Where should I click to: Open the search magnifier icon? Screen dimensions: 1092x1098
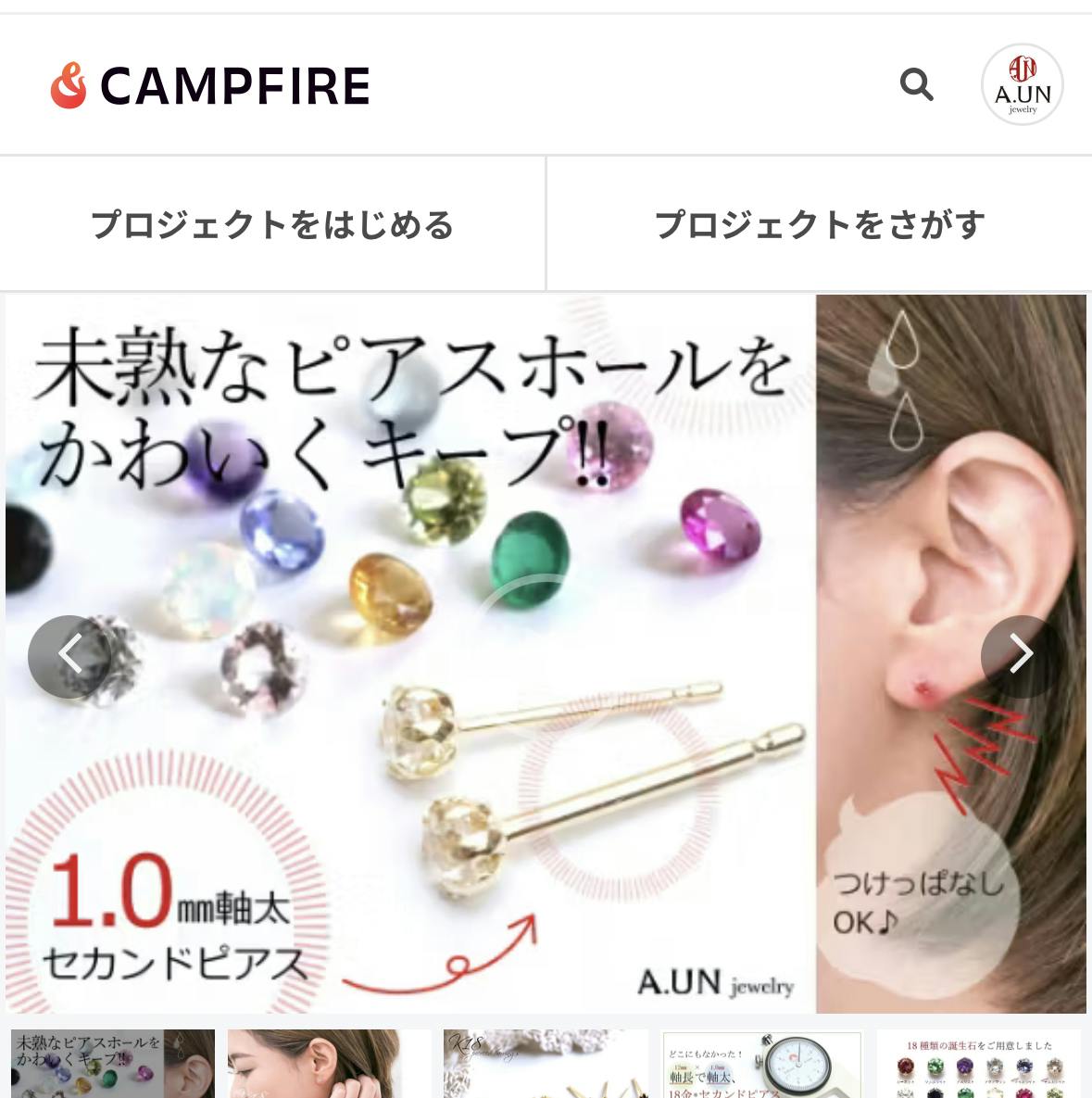916,84
